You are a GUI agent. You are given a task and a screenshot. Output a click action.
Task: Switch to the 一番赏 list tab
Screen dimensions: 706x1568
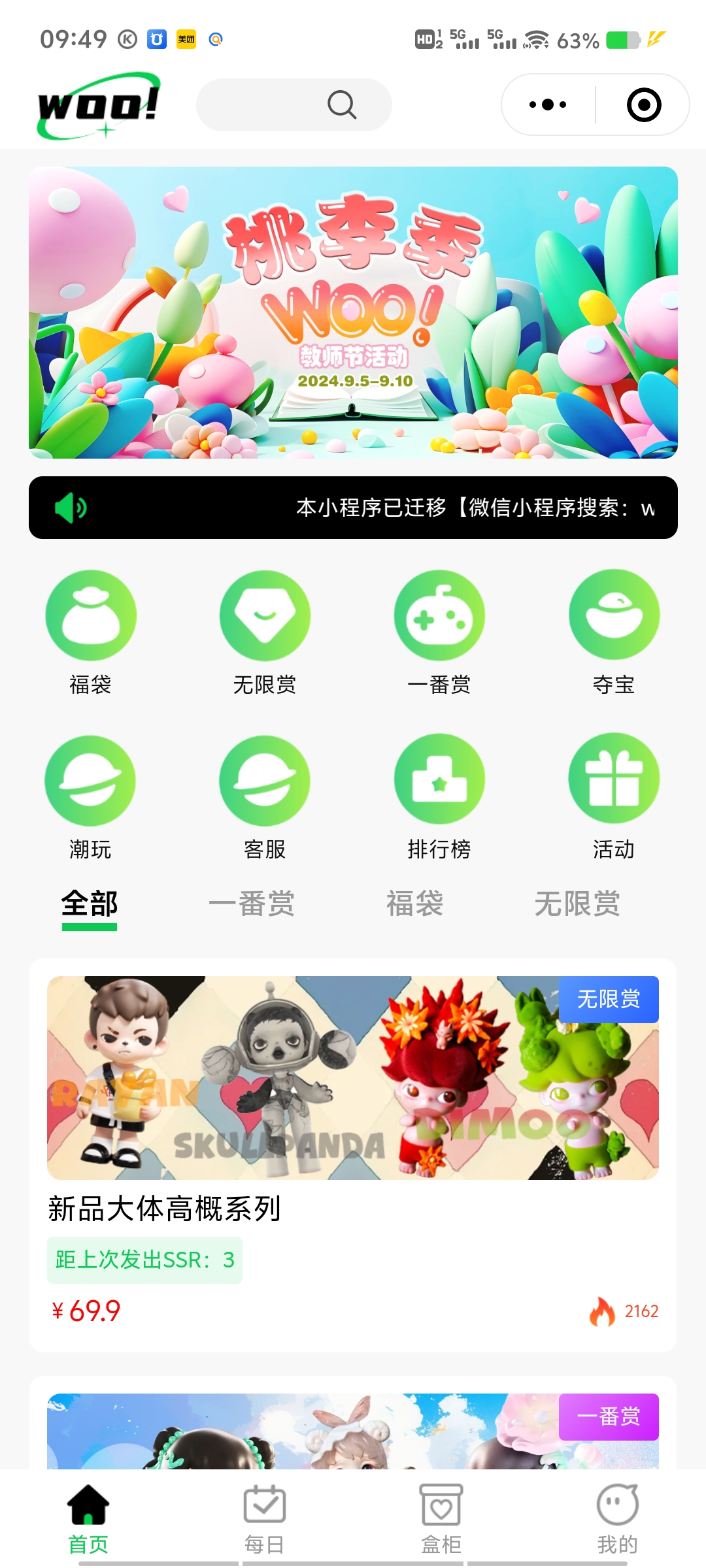coord(252,904)
